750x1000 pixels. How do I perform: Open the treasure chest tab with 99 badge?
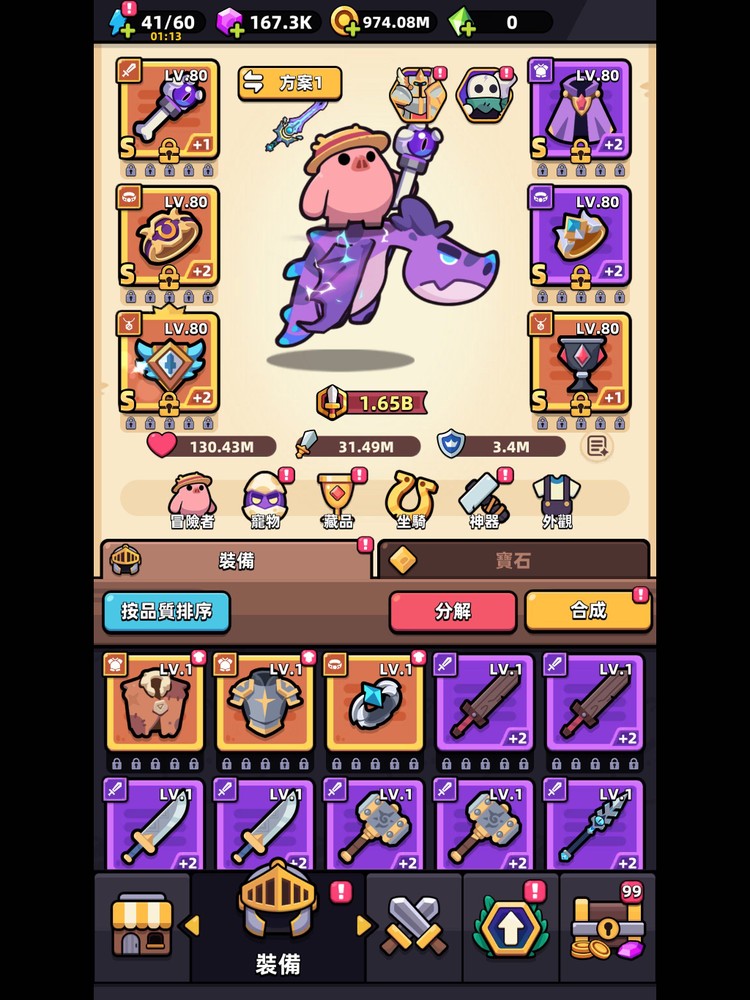click(607, 927)
